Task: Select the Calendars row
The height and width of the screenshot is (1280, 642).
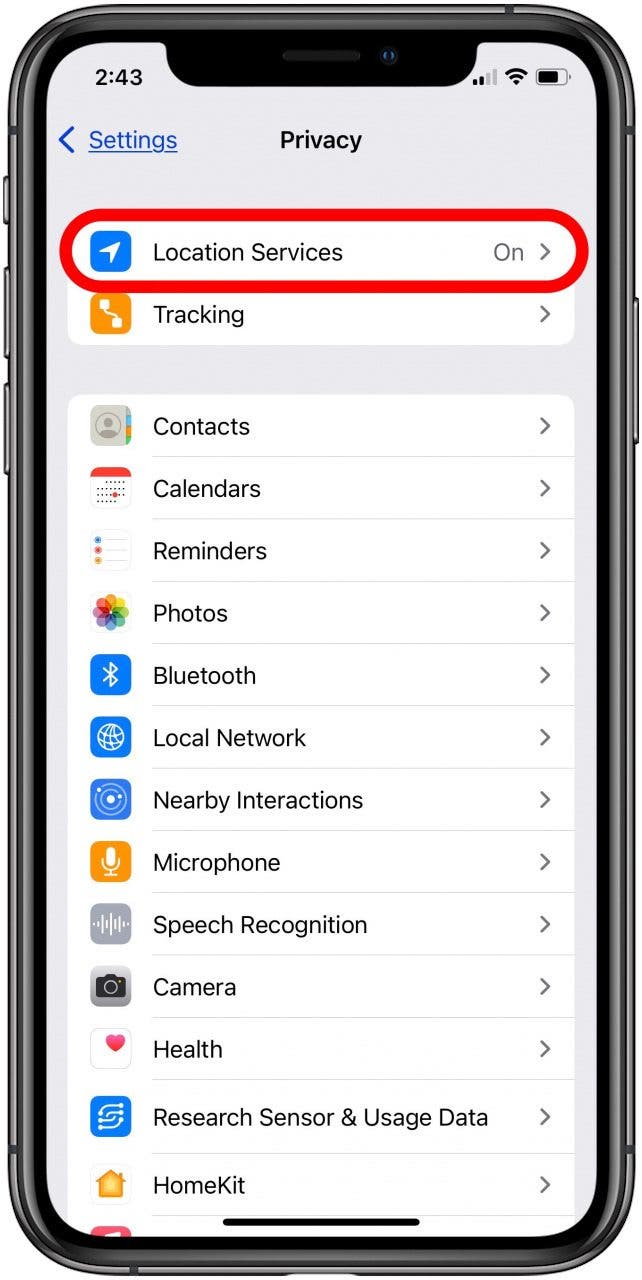Action: (x=320, y=489)
